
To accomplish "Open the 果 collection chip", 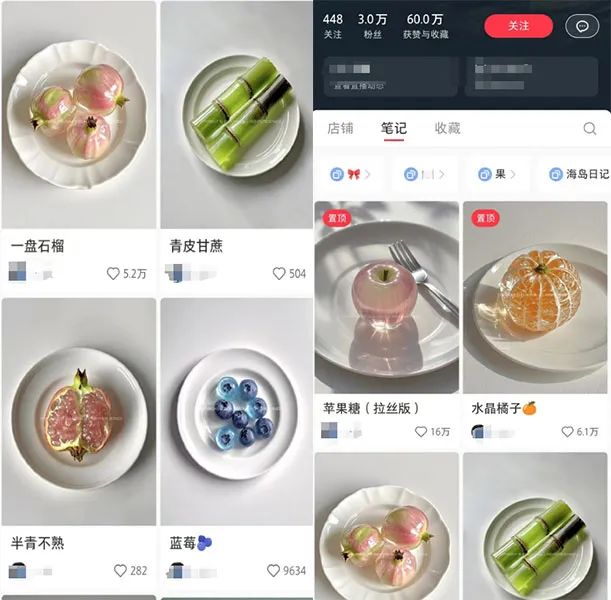I will pos(497,174).
